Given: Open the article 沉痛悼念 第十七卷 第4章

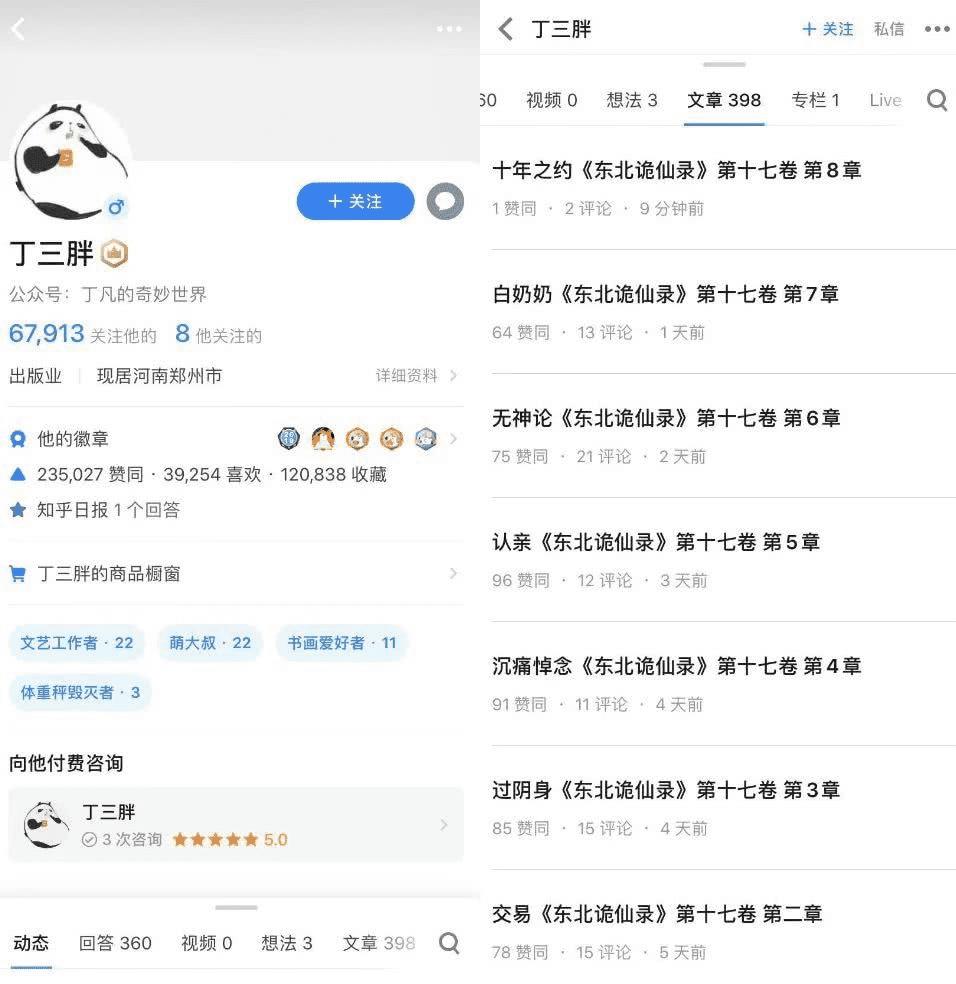Looking at the screenshot, I should coord(676,667).
